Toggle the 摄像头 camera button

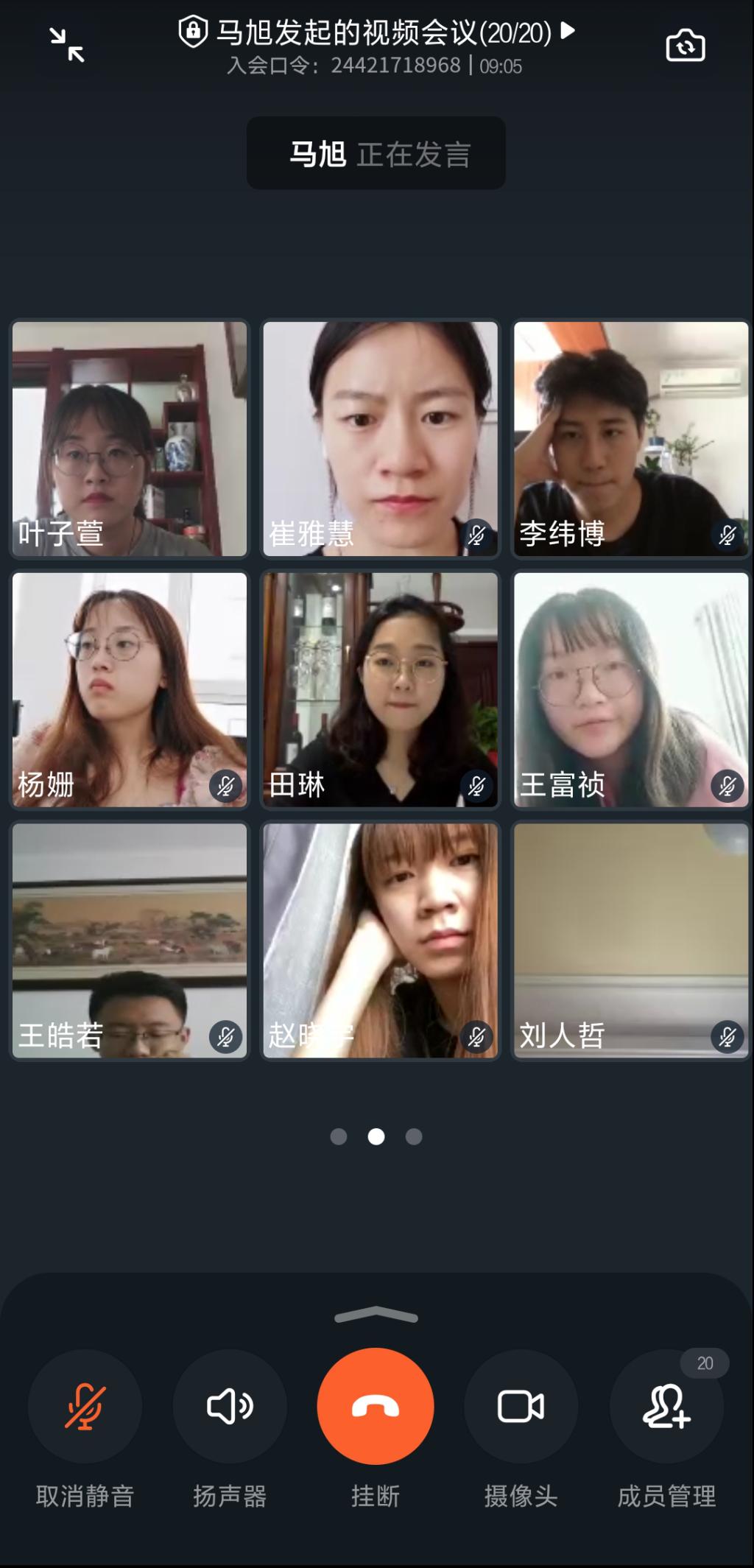pyautogui.click(x=521, y=1407)
